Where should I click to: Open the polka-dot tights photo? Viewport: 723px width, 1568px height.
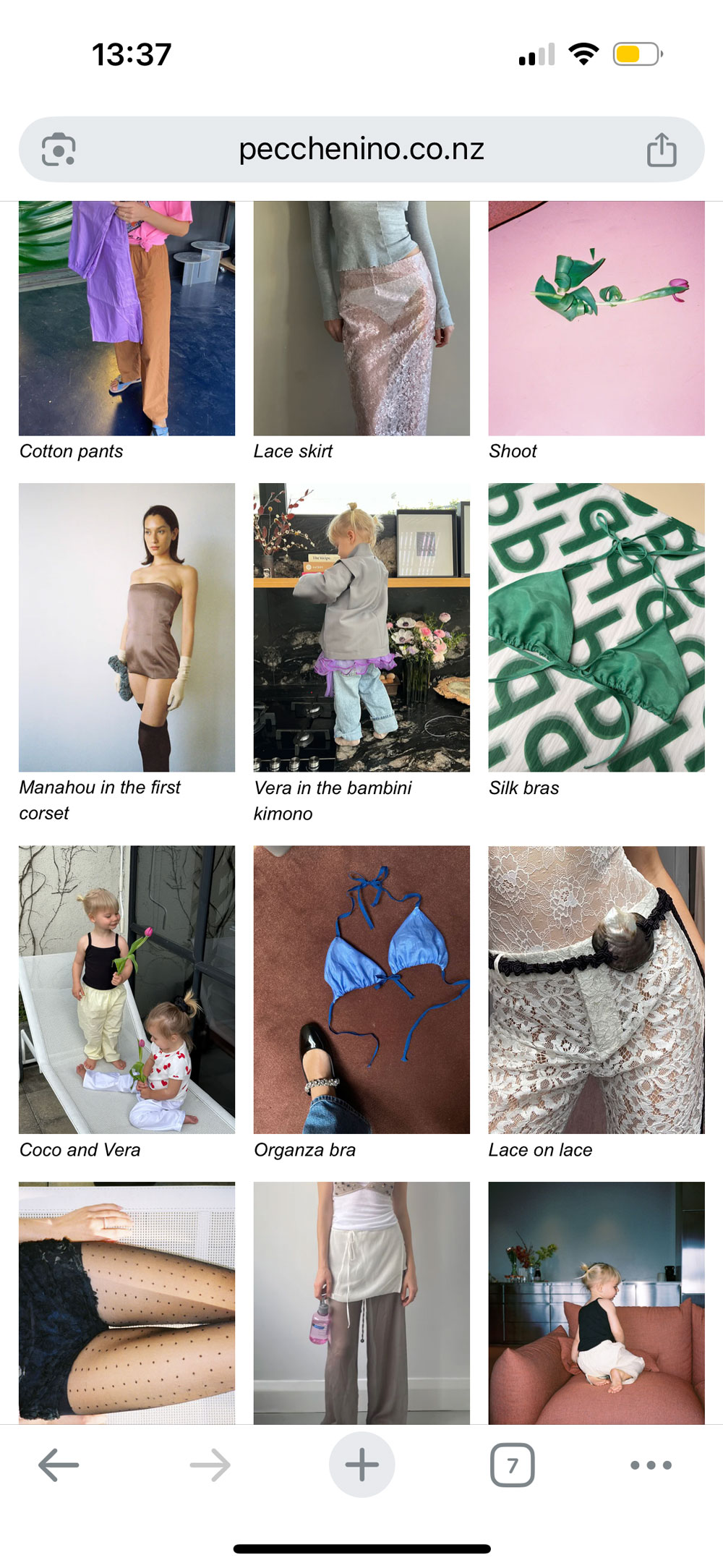[x=127, y=1302]
